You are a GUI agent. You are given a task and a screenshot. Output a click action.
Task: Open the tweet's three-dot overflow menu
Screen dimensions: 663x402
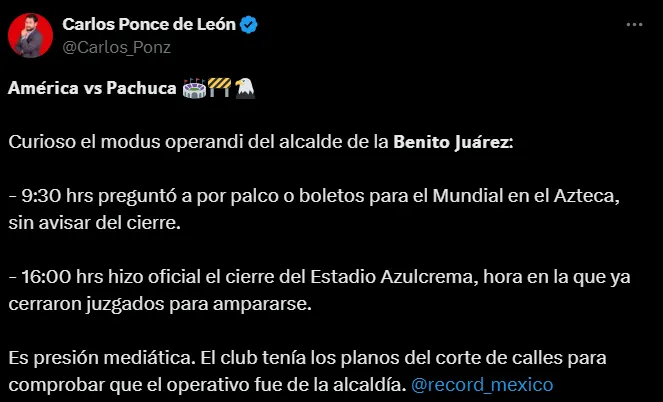634,25
